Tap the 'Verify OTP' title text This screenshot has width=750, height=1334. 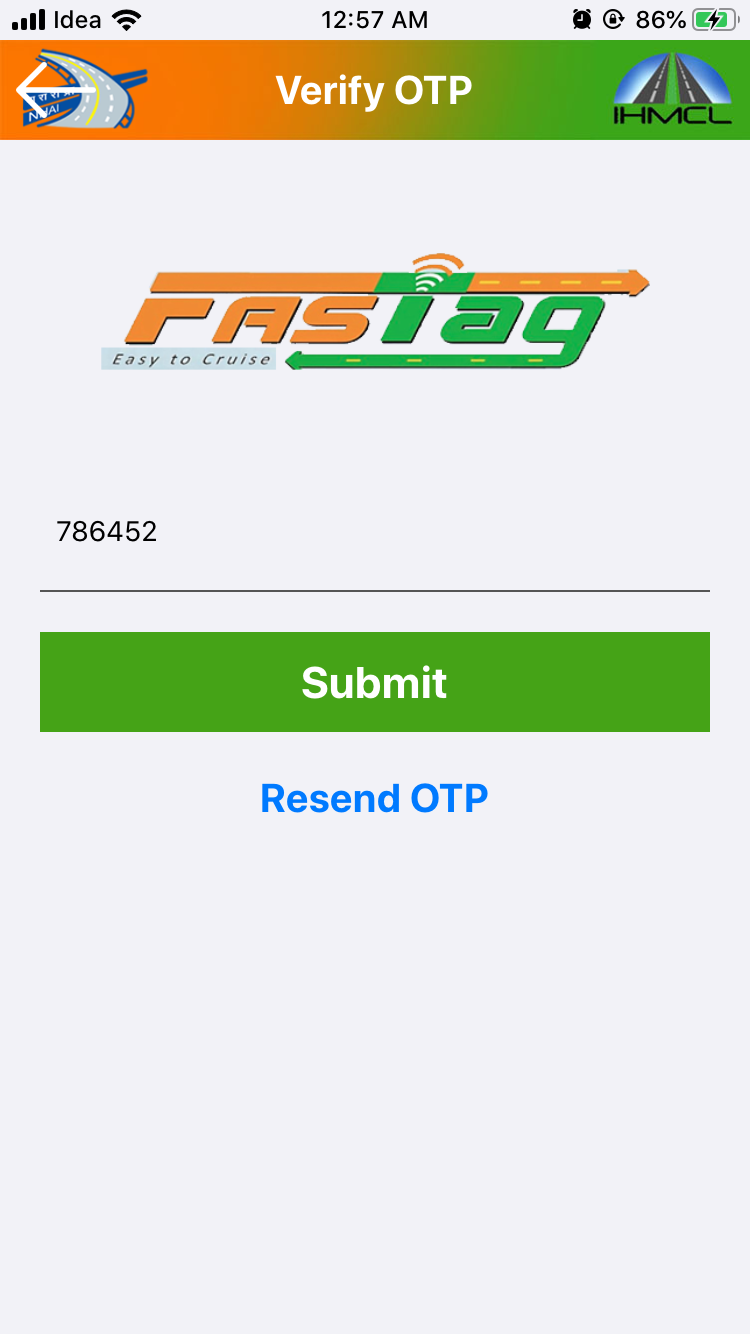coord(374,90)
